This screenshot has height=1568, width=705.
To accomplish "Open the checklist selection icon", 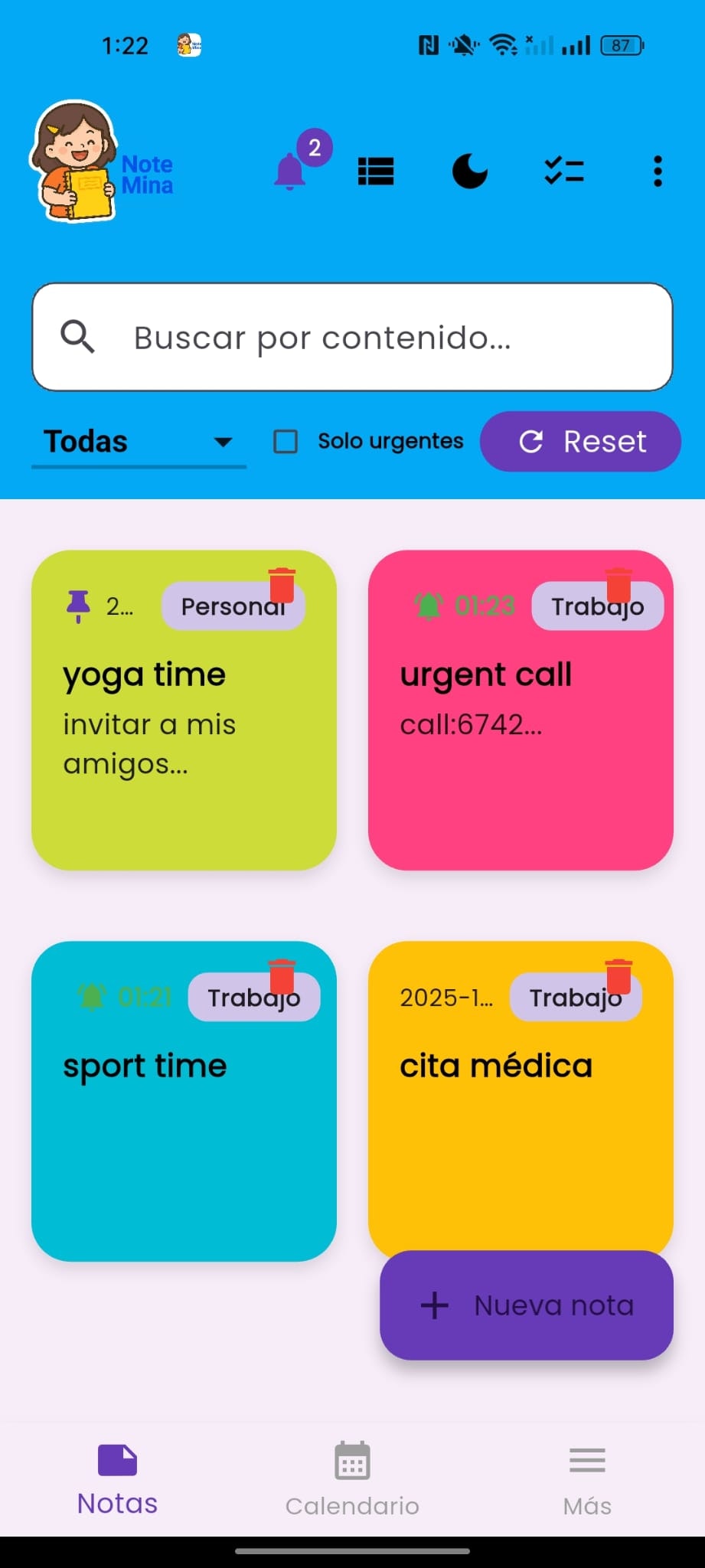I will click(564, 171).
